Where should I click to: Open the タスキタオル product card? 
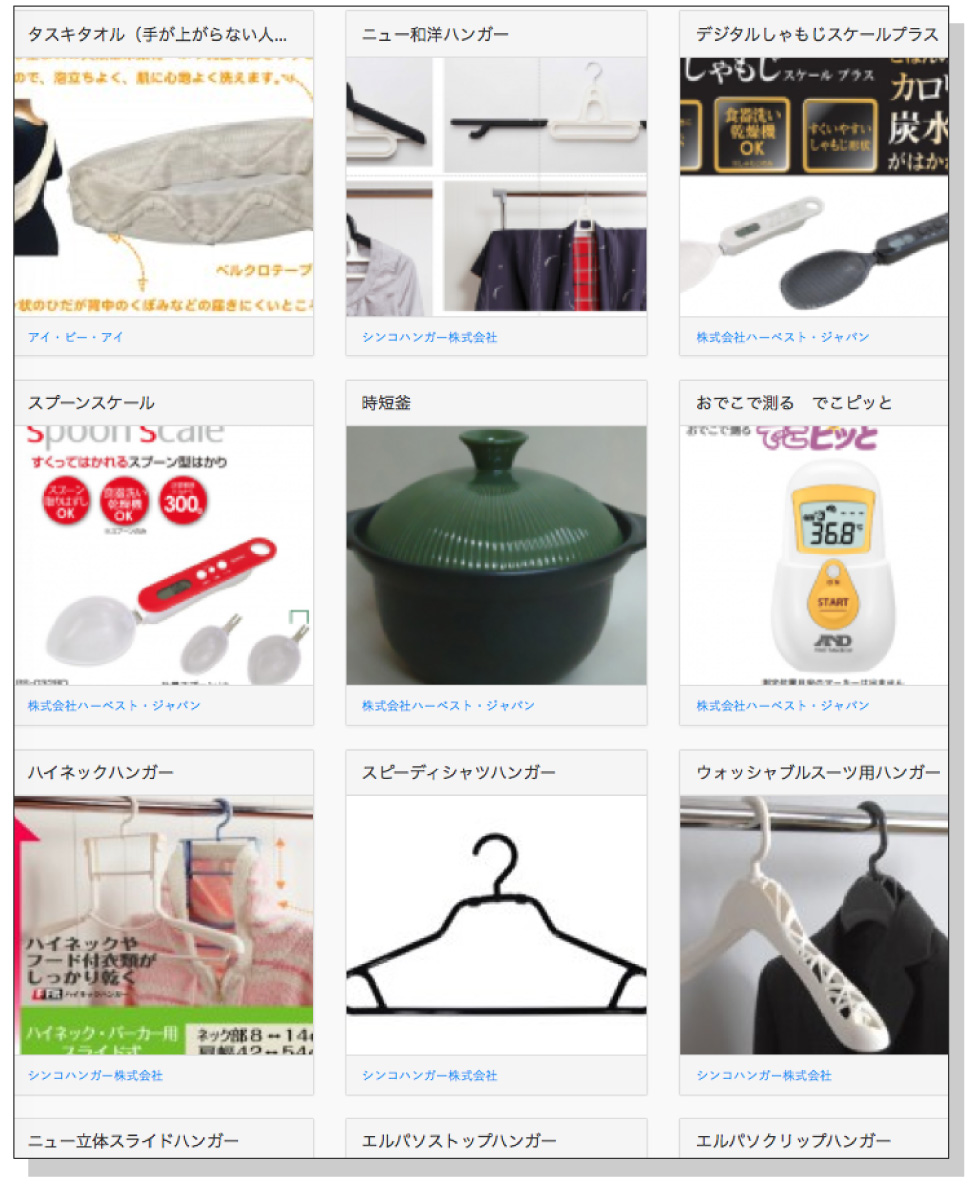[x=163, y=186]
